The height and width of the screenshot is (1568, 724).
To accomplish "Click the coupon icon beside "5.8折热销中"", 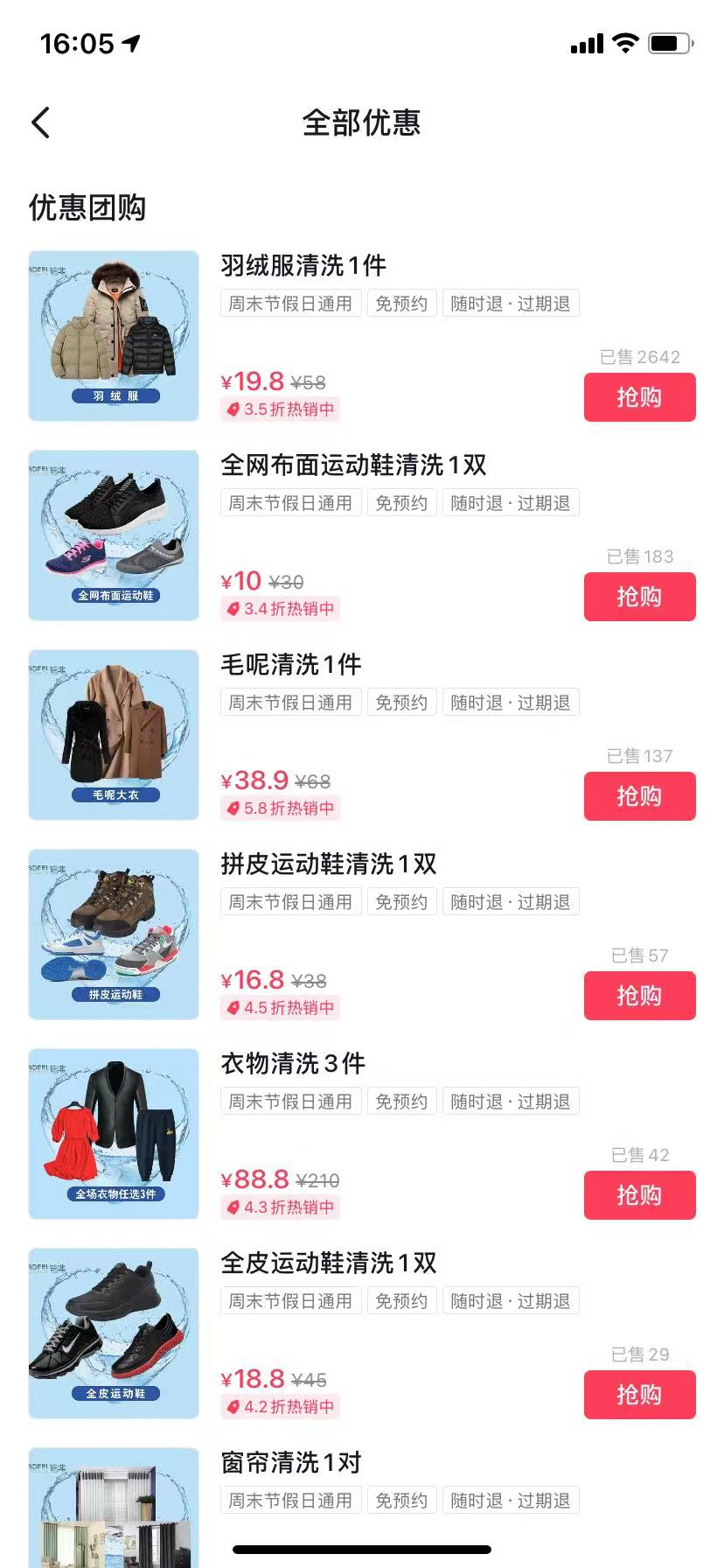I will (231, 808).
